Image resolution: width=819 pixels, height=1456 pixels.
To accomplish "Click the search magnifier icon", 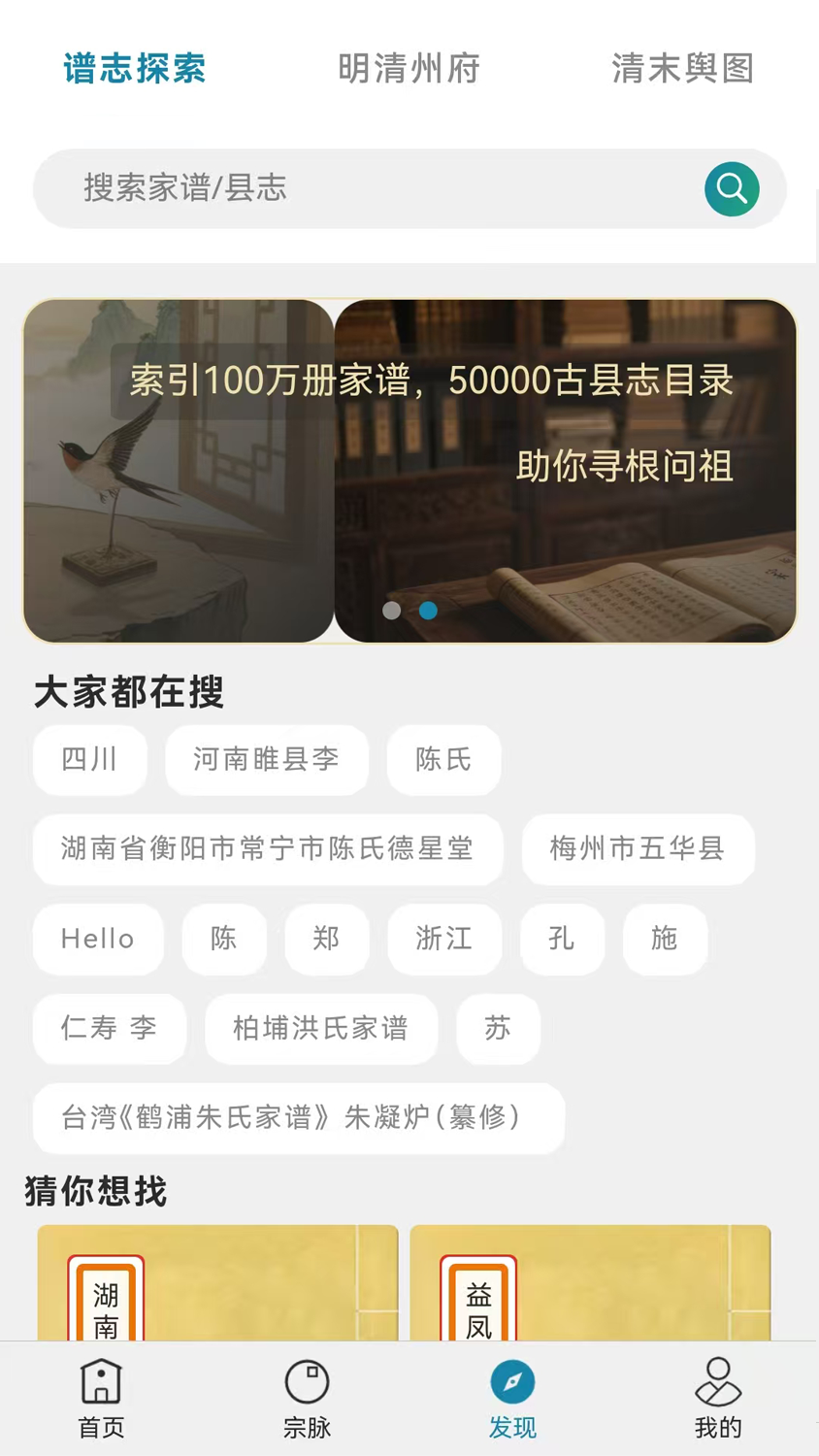I will (x=731, y=188).
